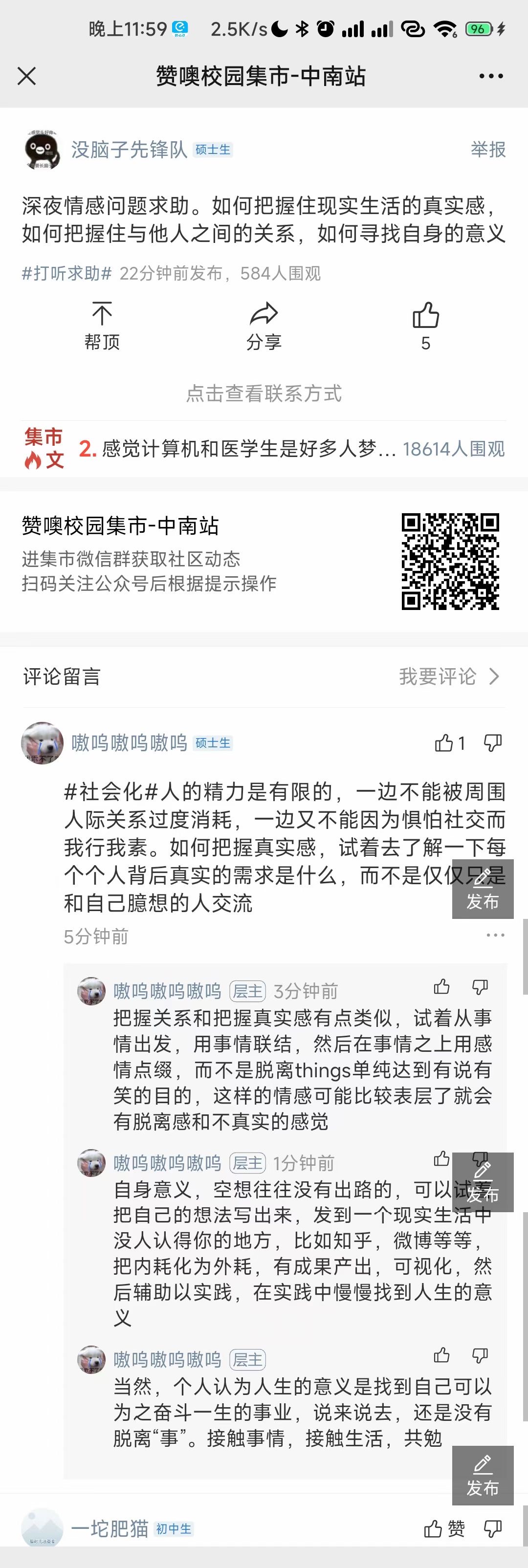Image resolution: width=528 pixels, height=1568 pixels.
Task: Like the reply posted 3分钟前
Action: click(442, 987)
